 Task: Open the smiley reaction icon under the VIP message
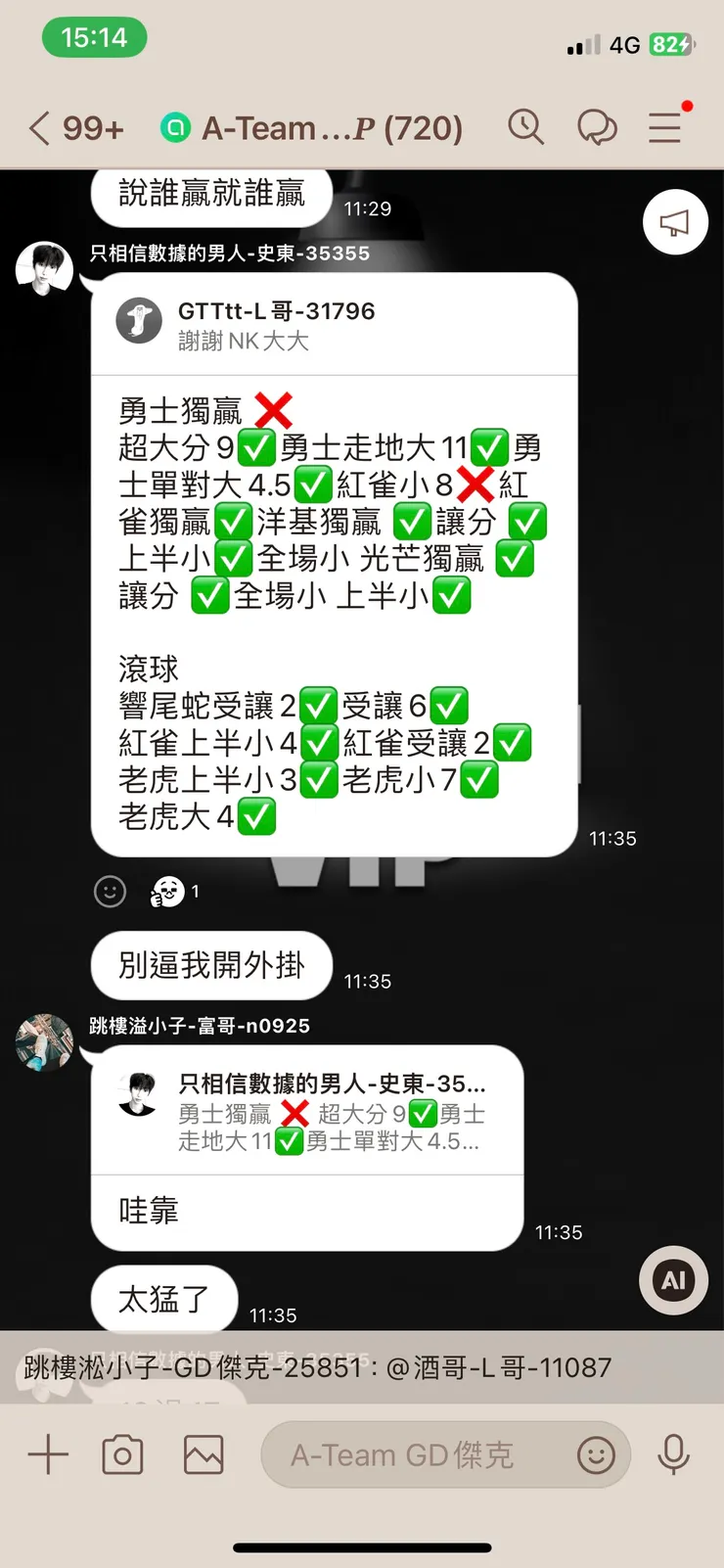click(x=110, y=892)
